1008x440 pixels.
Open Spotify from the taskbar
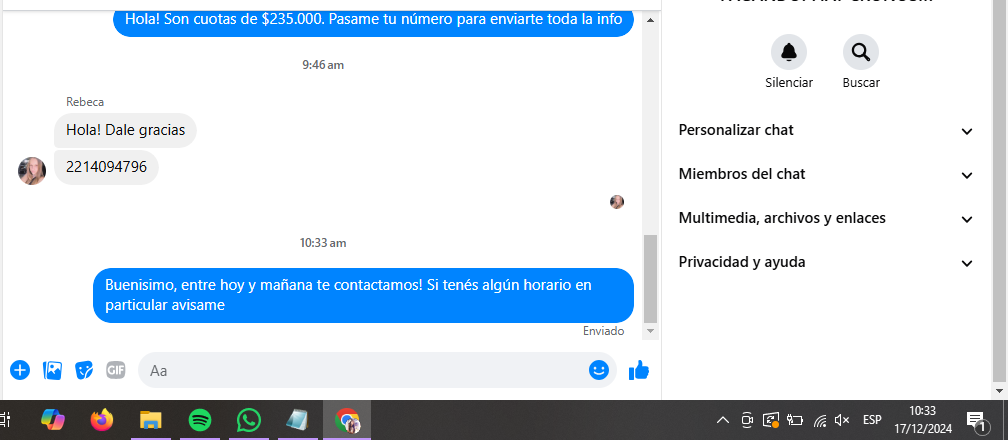pyautogui.click(x=200, y=420)
